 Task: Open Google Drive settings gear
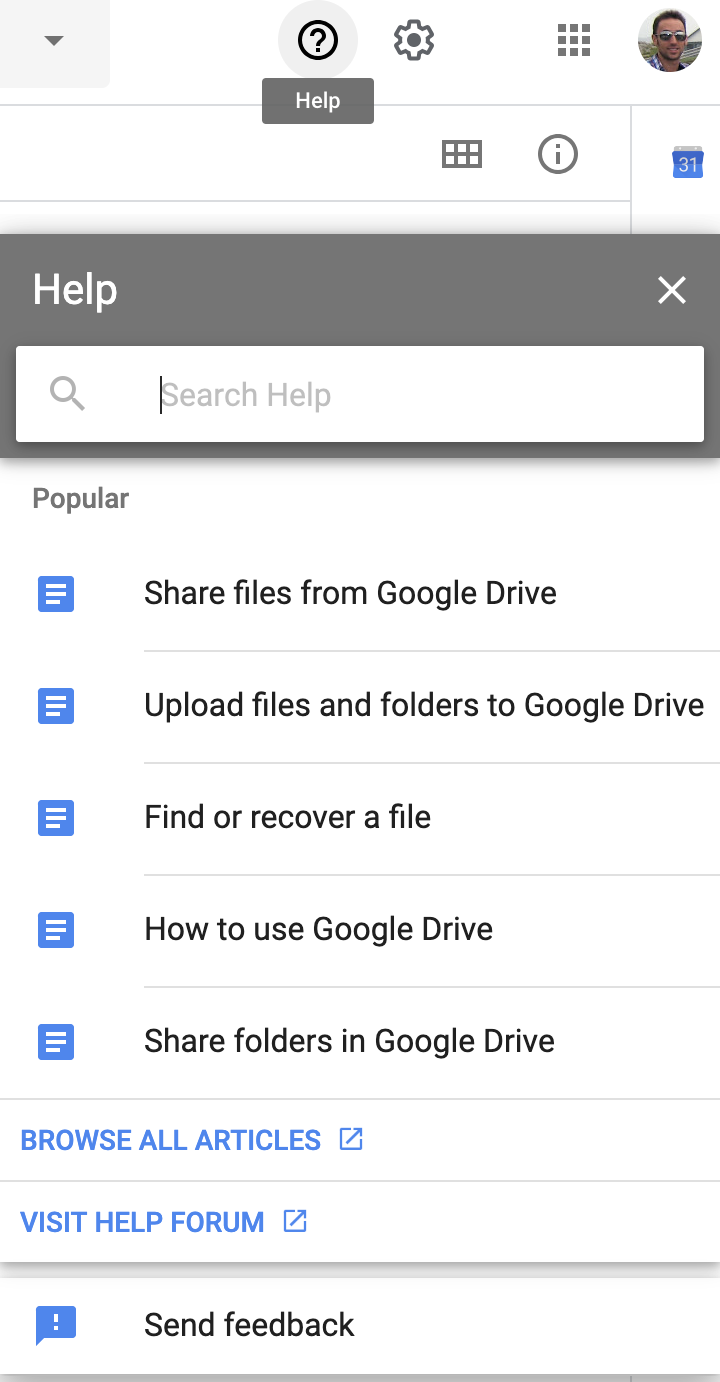(413, 40)
